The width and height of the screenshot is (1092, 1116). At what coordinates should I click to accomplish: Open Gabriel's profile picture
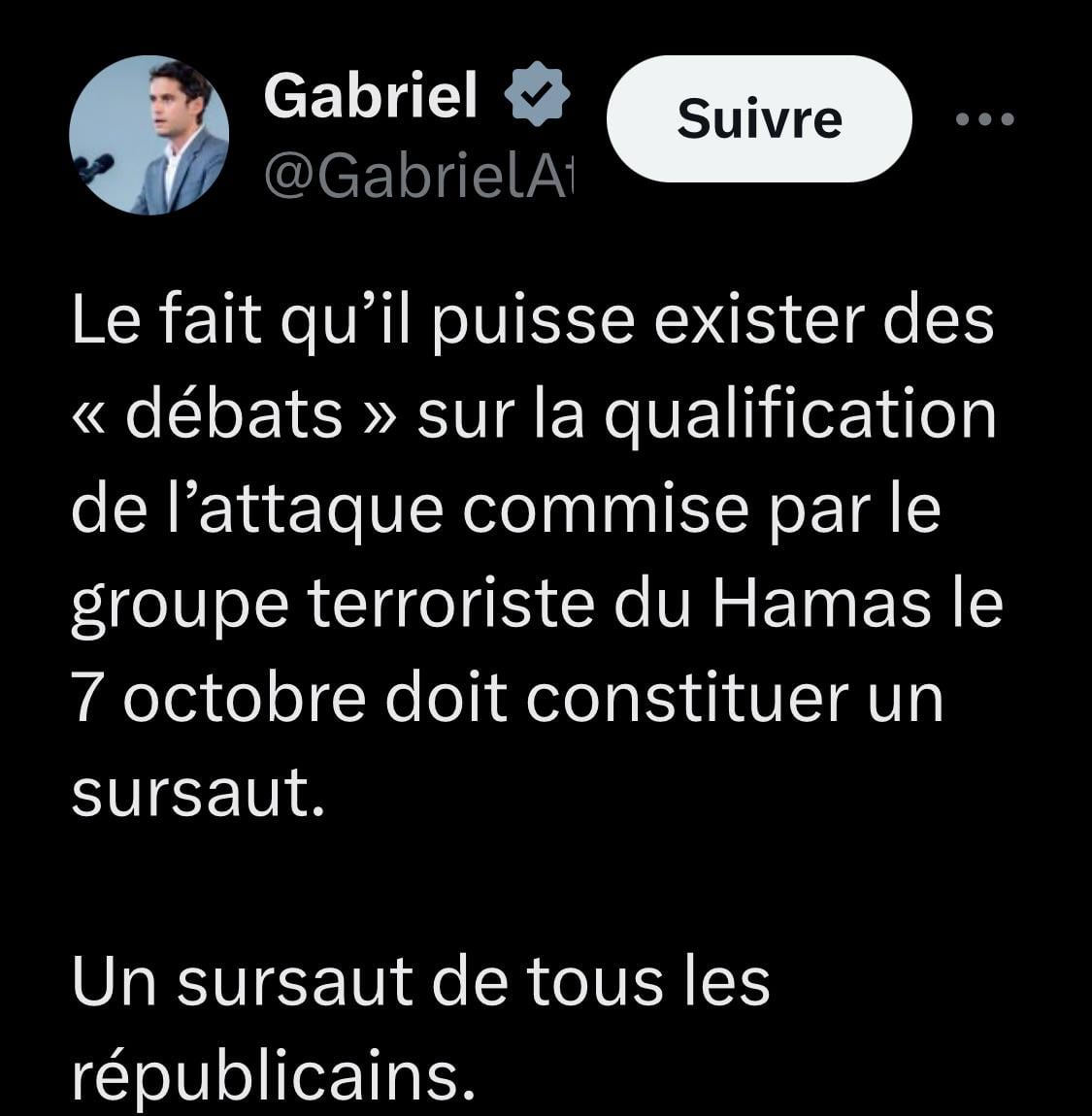149,135
